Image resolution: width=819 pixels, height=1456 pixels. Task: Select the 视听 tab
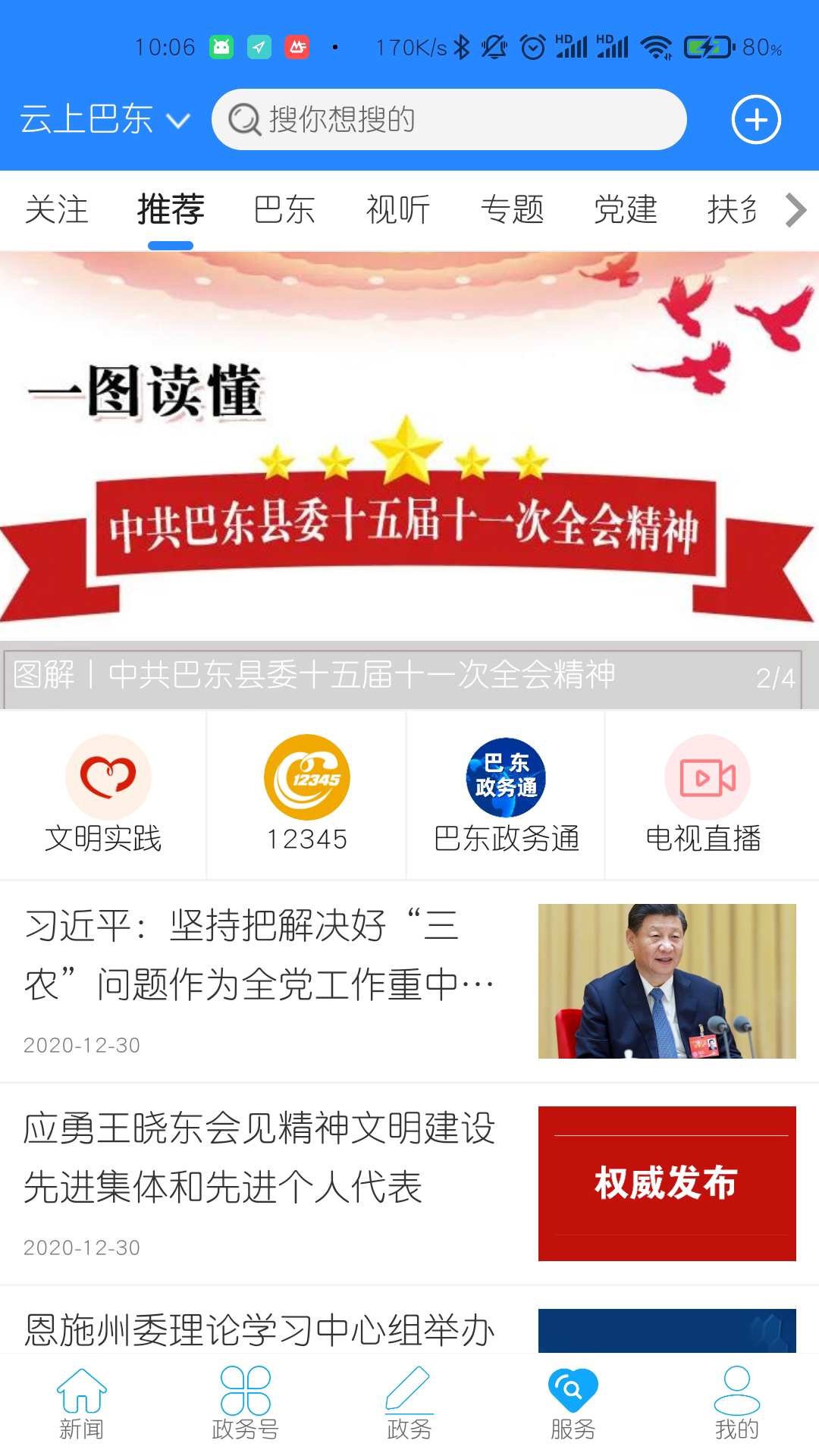click(398, 210)
